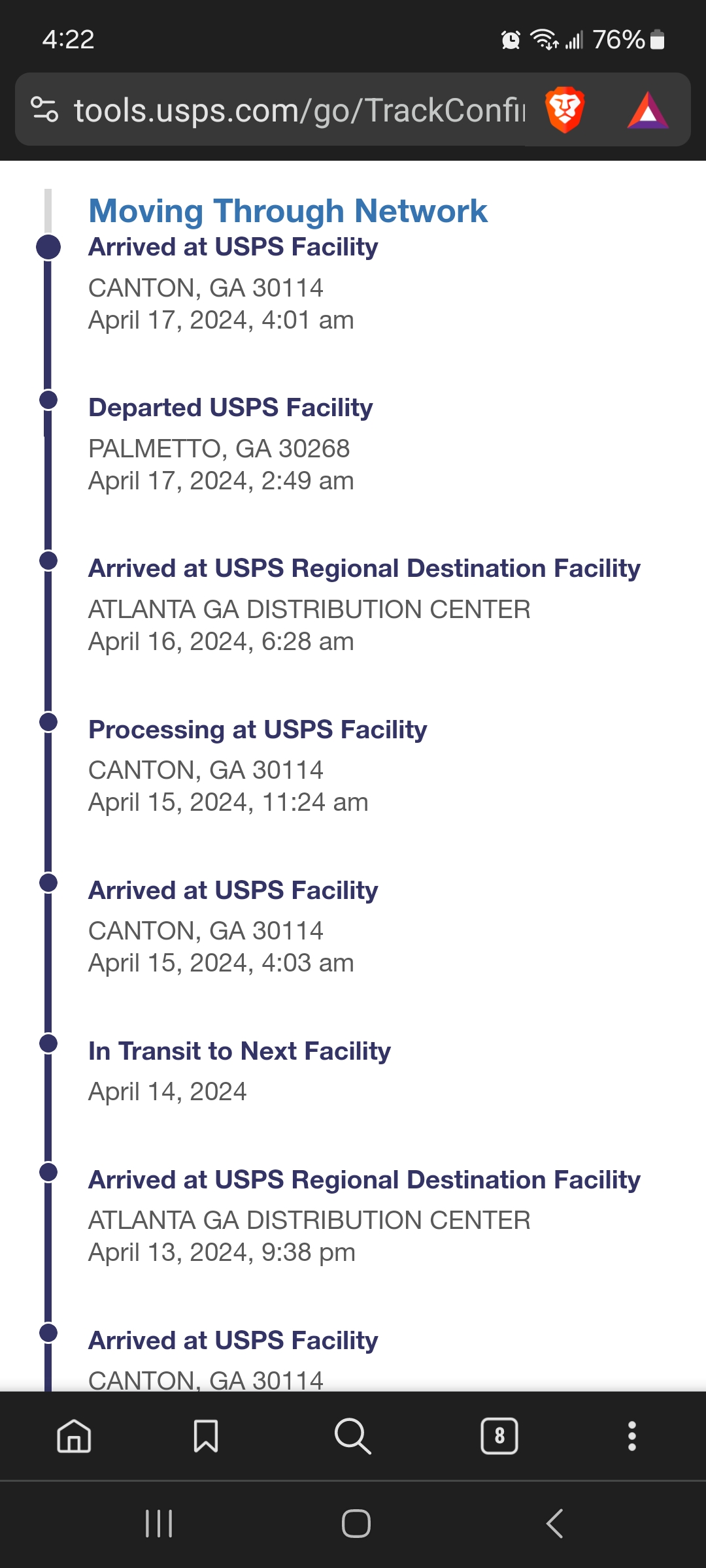Go to browser home page
The width and height of the screenshot is (706, 1568).
pos(74,1436)
